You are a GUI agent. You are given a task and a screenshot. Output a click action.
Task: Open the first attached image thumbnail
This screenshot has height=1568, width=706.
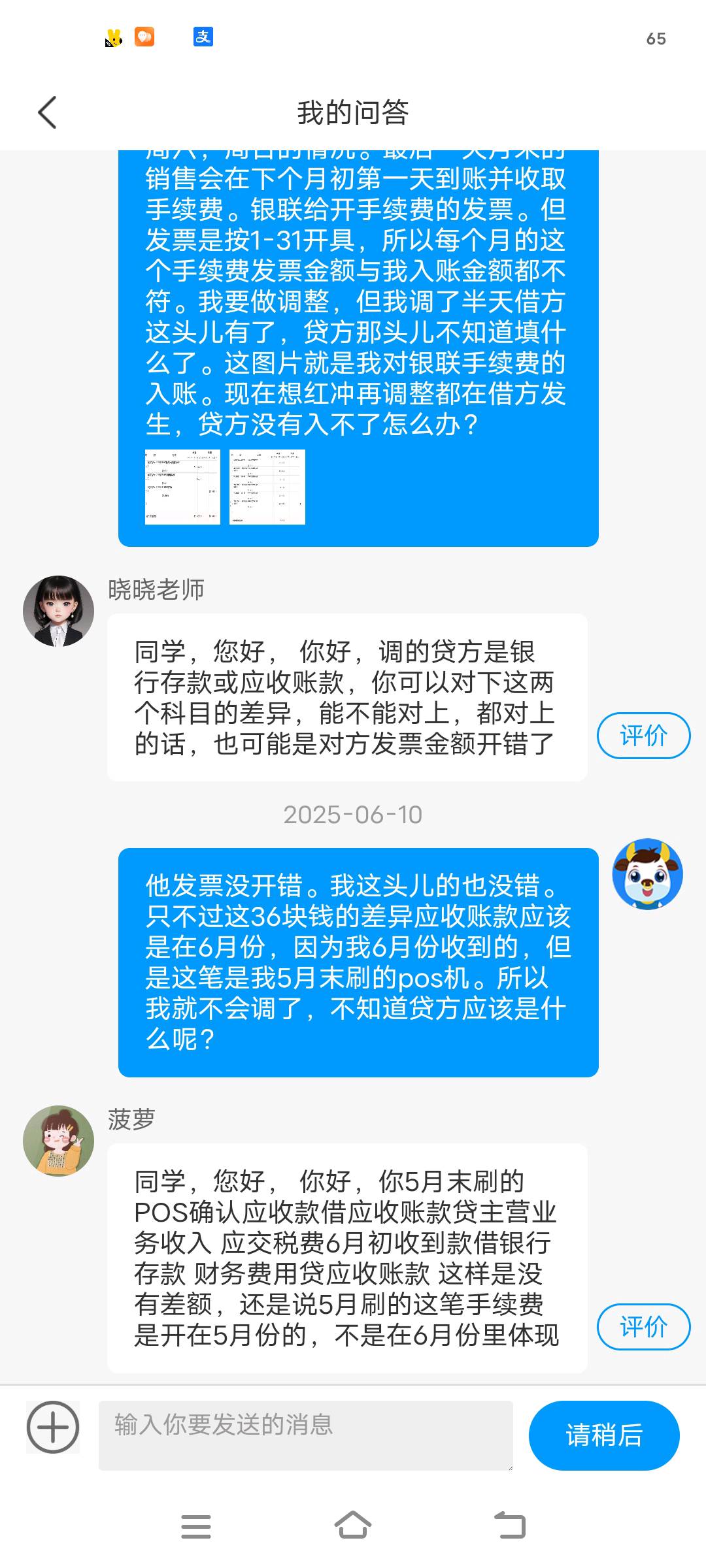point(182,487)
